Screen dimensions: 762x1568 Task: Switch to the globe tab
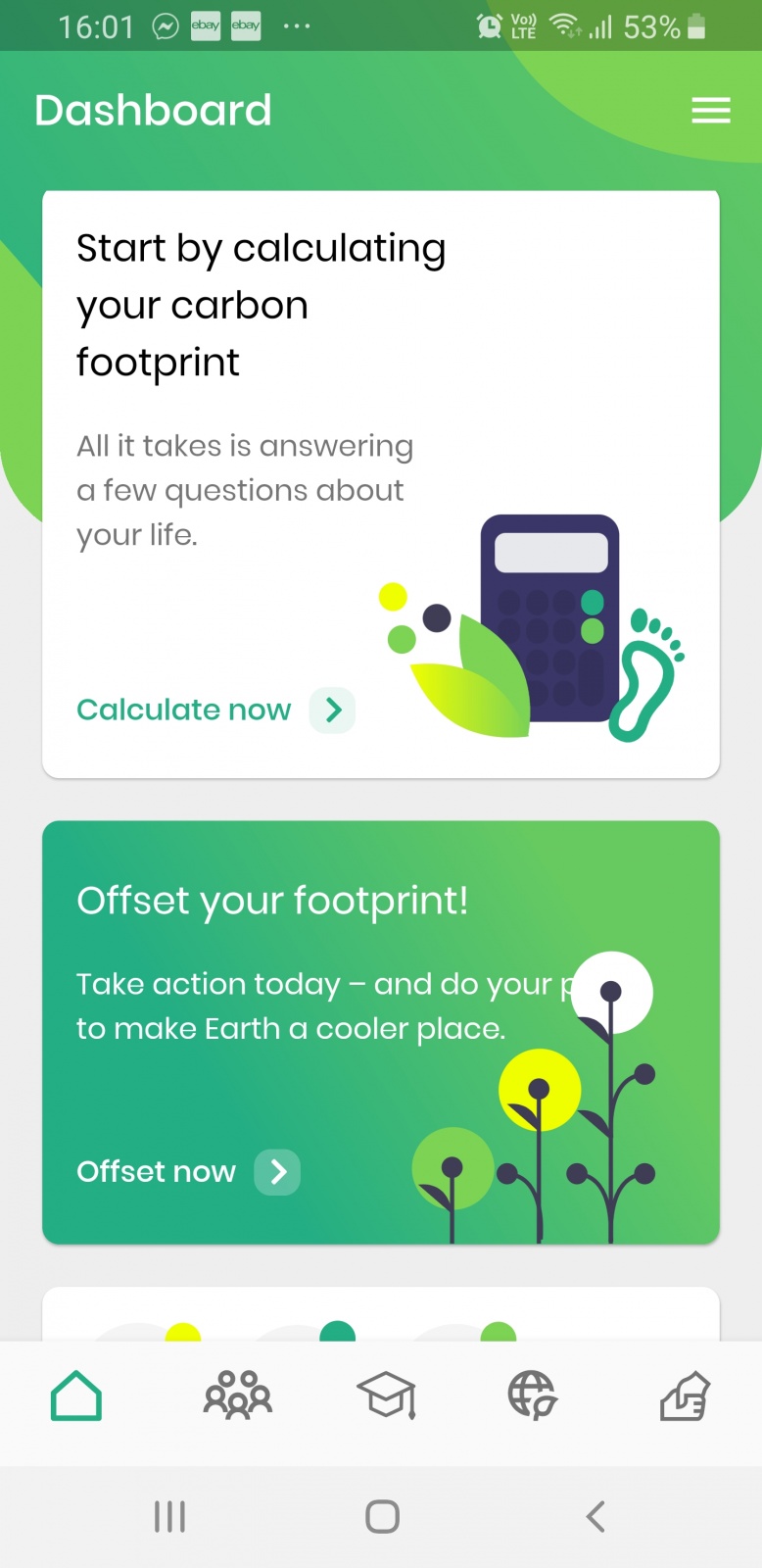533,1396
